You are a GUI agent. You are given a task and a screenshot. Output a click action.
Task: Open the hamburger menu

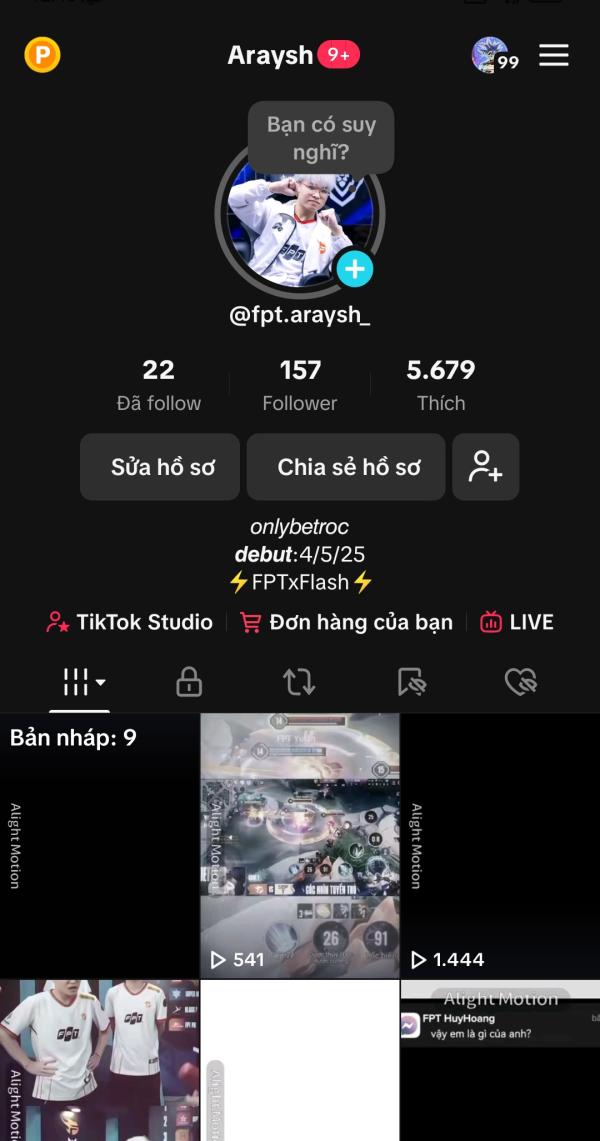(x=553, y=55)
